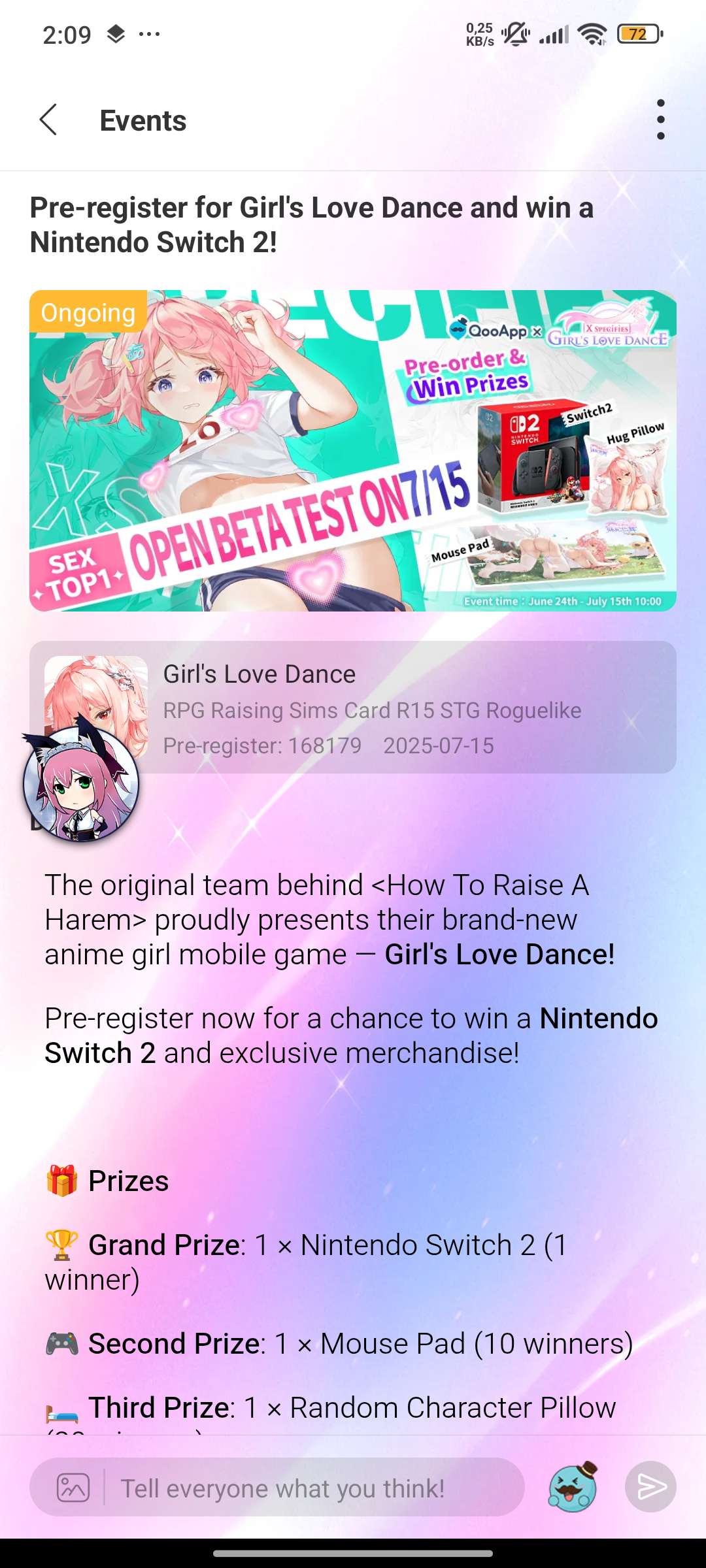
Task: Open the Ongoing event banner image
Action: click(353, 451)
